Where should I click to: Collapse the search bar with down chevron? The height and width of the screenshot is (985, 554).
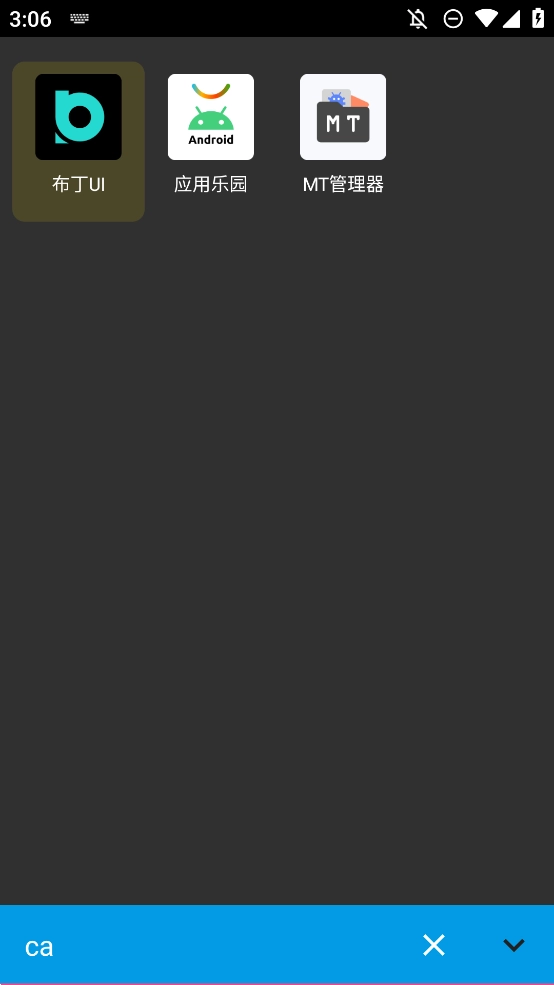(x=514, y=945)
